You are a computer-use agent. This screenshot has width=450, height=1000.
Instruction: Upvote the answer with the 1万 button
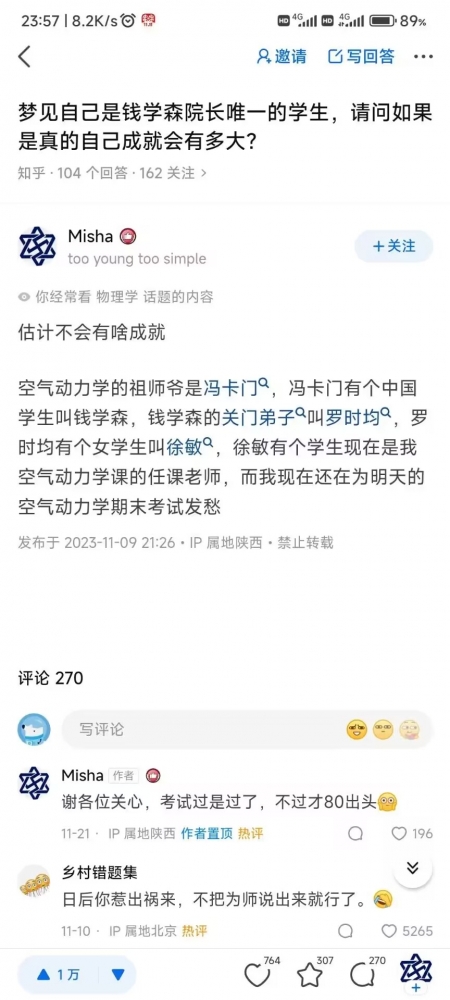coord(57,974)
